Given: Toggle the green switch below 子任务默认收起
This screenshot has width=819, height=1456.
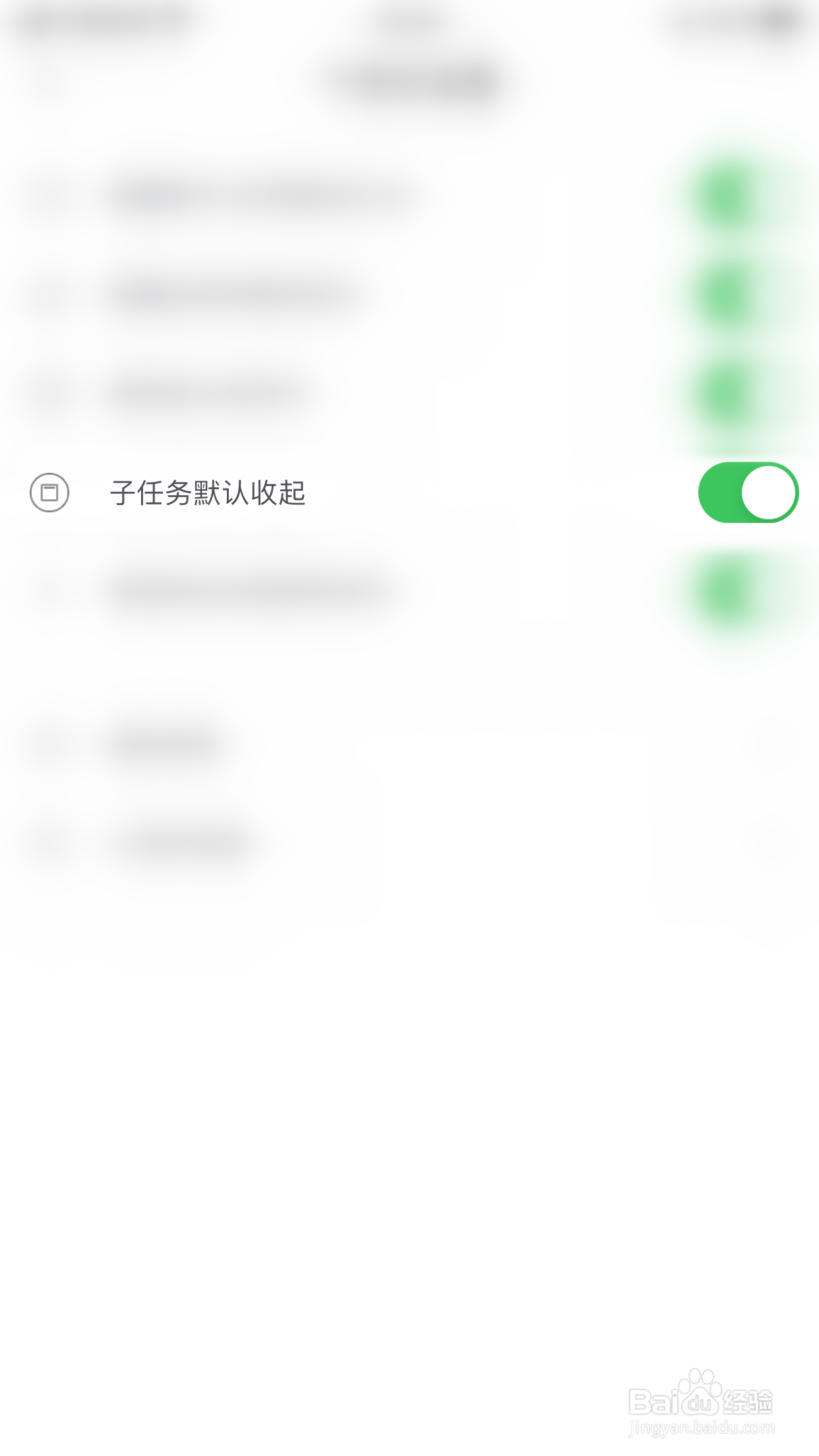Looking at the screenshot, I should point(725,589).
